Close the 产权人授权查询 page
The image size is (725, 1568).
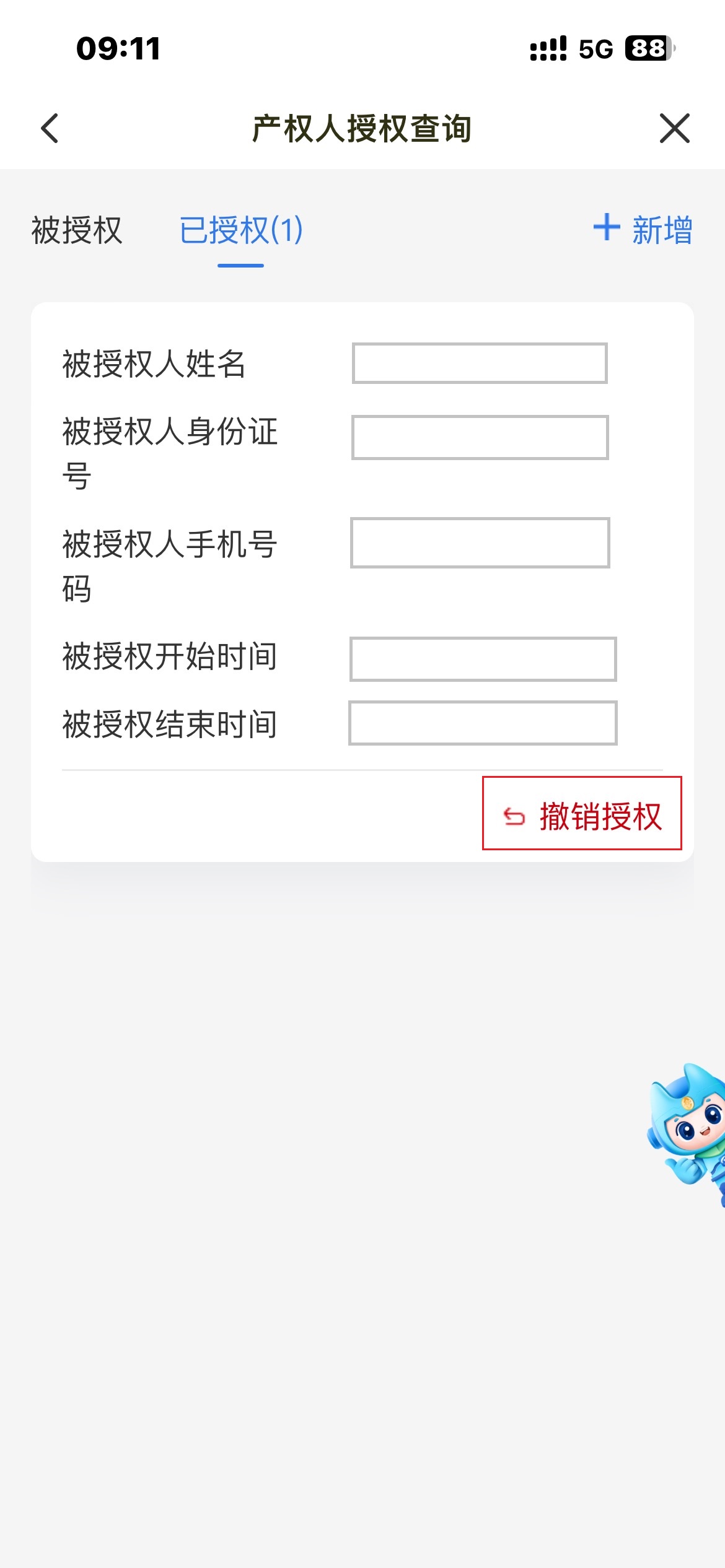[x=674, y=128]
